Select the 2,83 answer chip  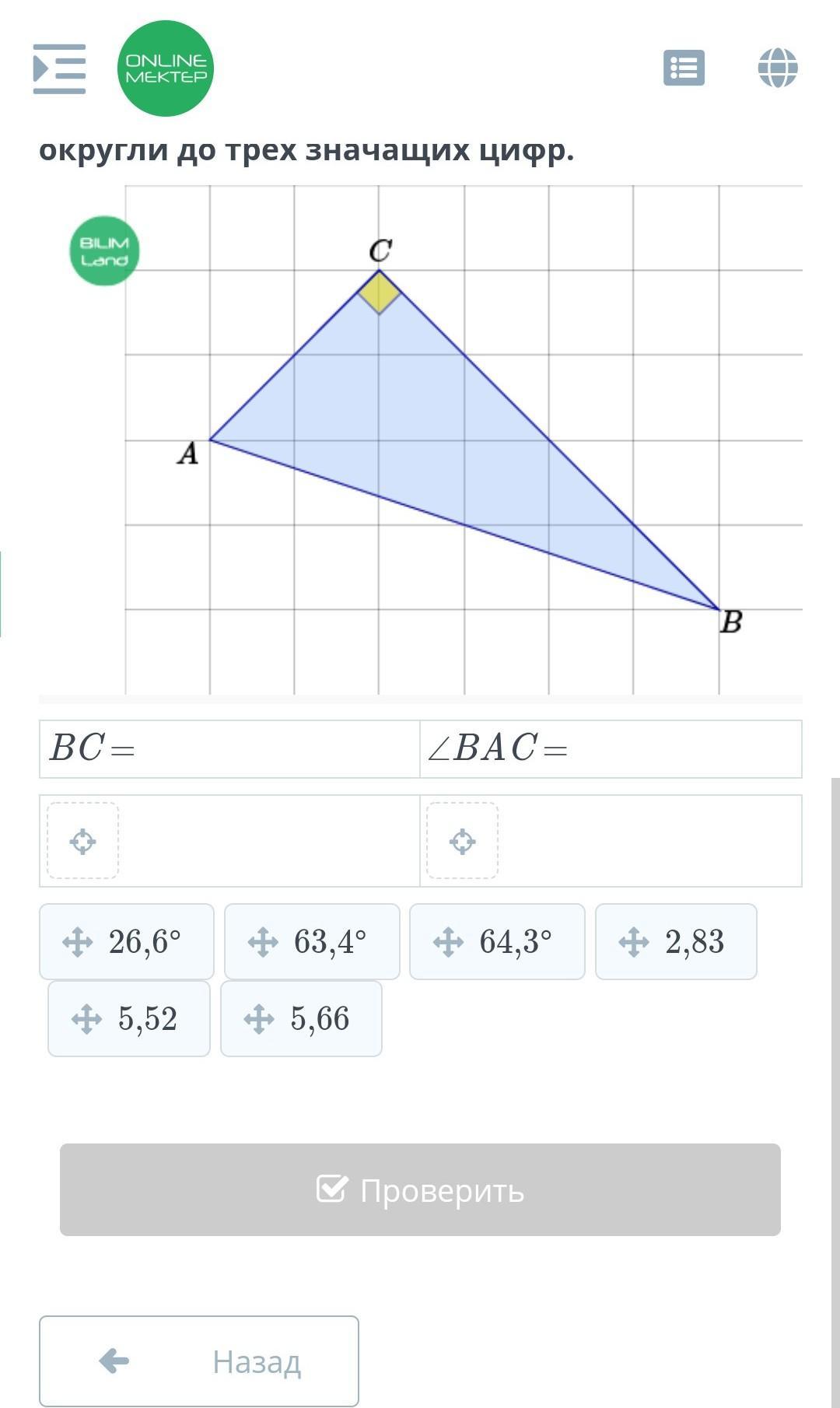(676, 941)
